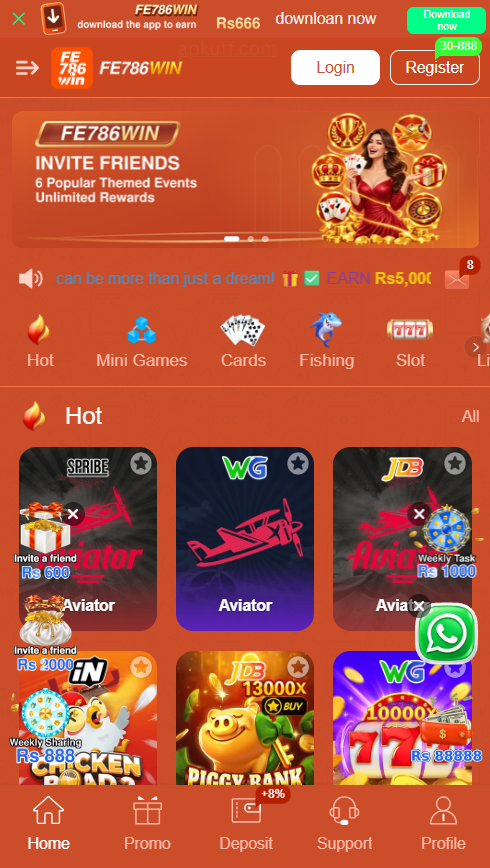Select the Cards category
Viewport: 490px width, 868px height.
tap(243, 342)
